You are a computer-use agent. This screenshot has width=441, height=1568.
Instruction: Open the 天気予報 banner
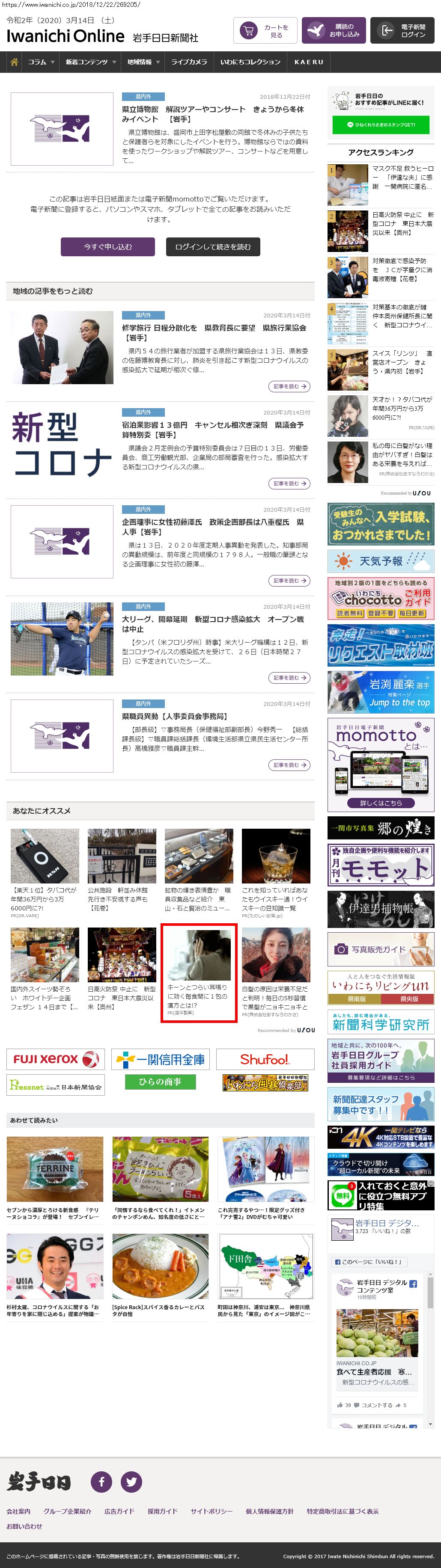380,560
